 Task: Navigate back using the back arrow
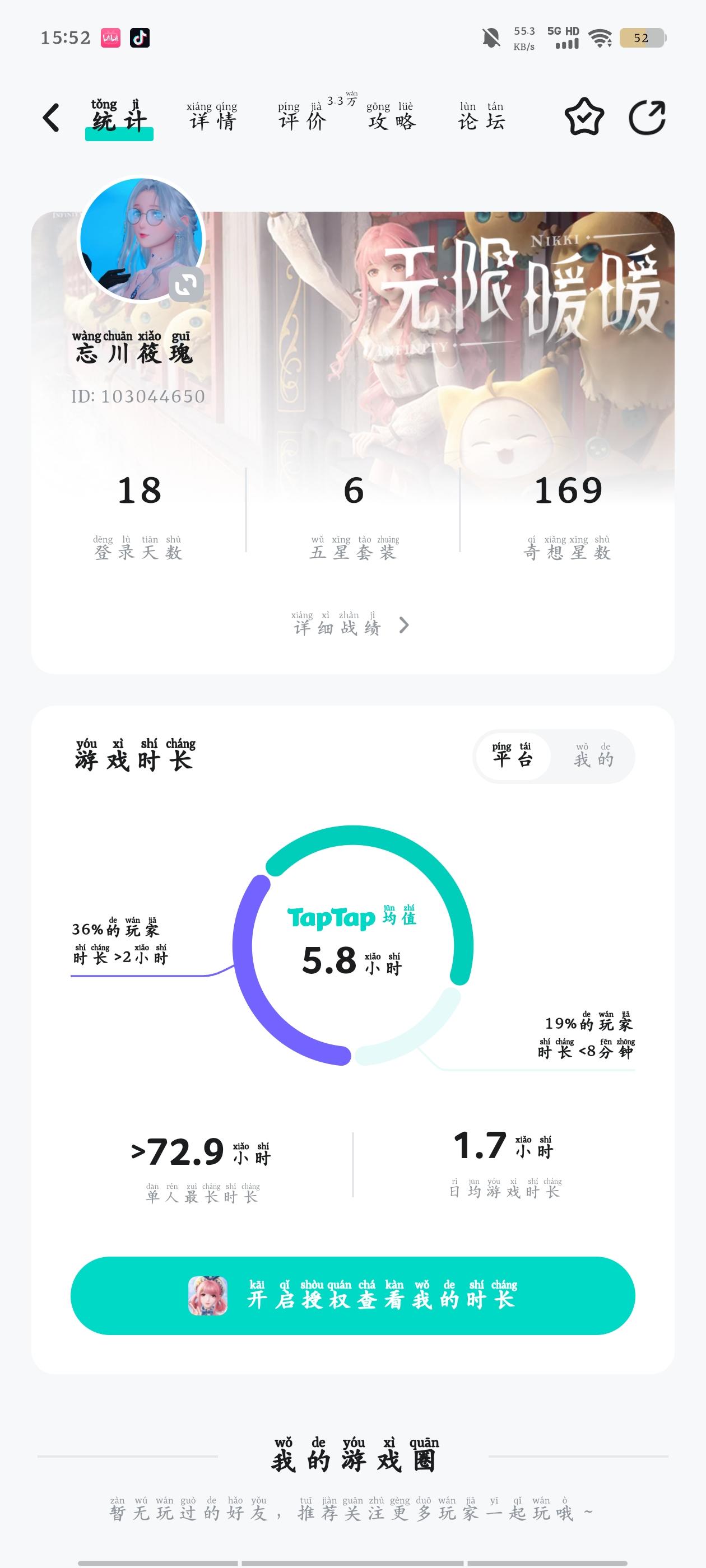[50, 120]
